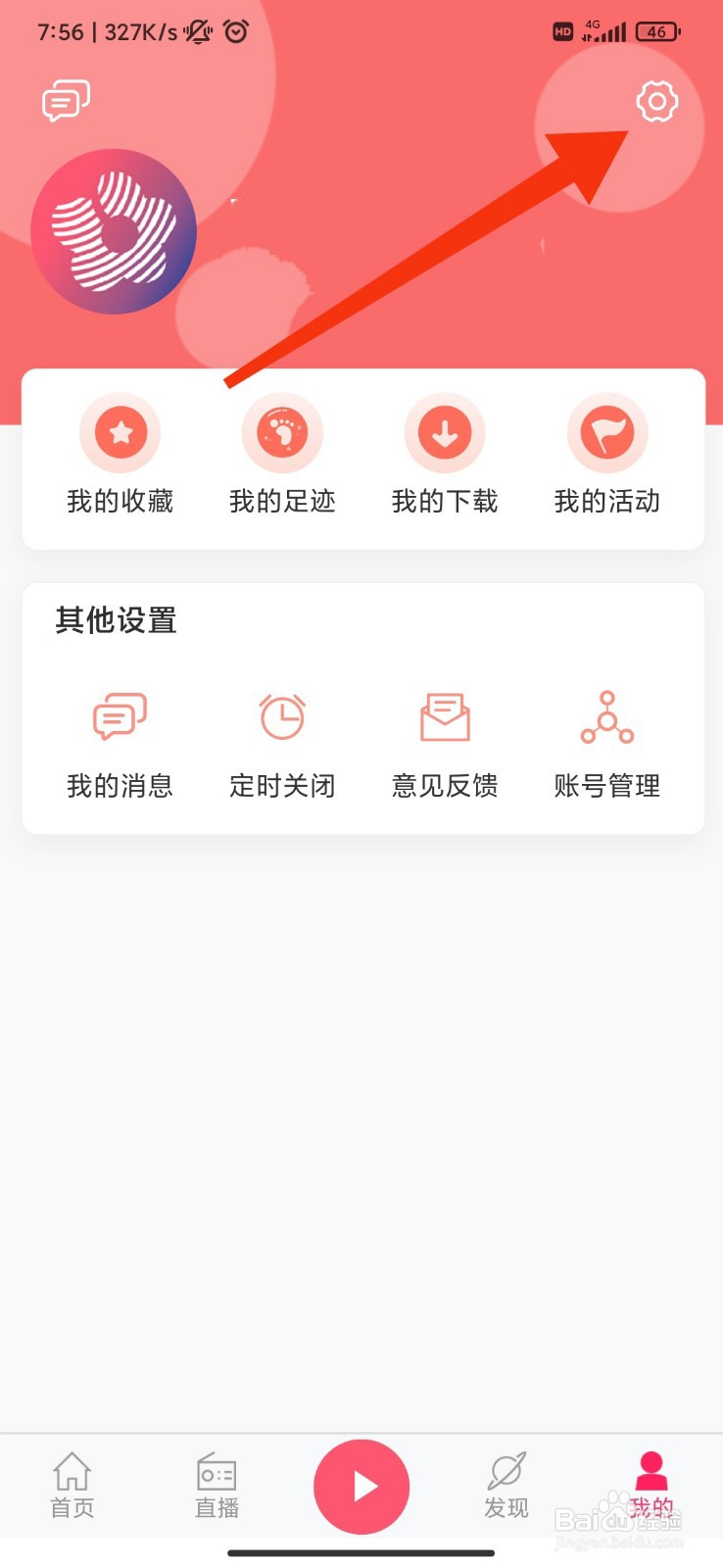Open 我的消息 under 其他设置
This screenshot has width=723, height=1568.
pos(120,744)
